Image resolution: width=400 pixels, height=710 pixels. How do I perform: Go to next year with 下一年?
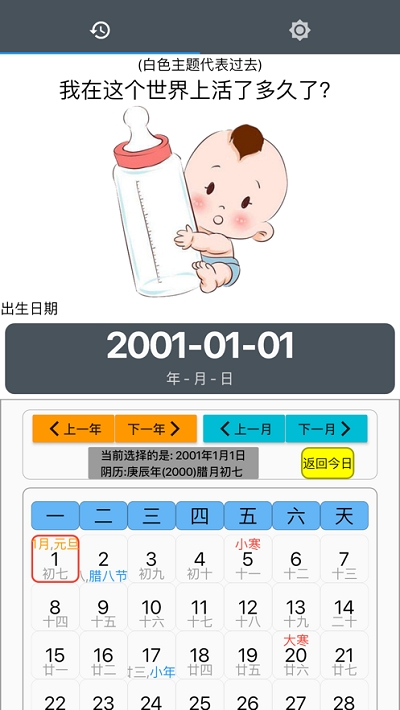(155, 428)
